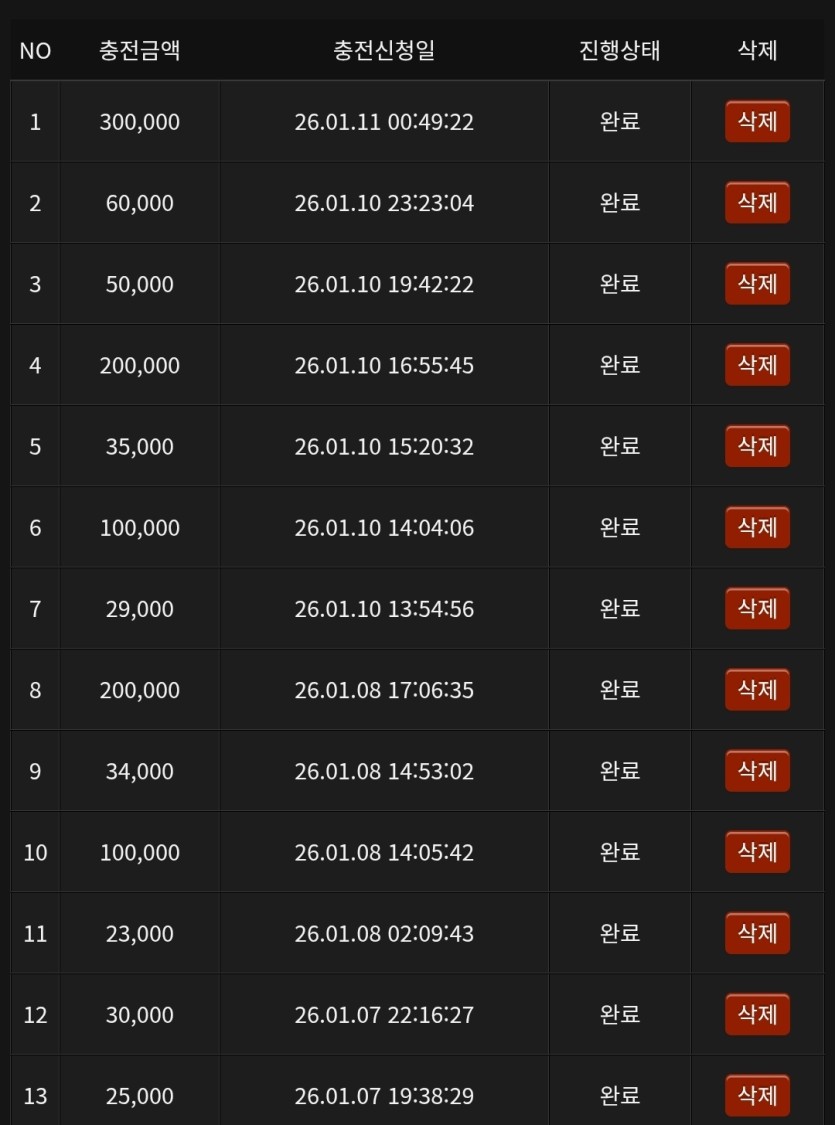Tap 삭제 on the 35,000 charge row

click(757, 446)
